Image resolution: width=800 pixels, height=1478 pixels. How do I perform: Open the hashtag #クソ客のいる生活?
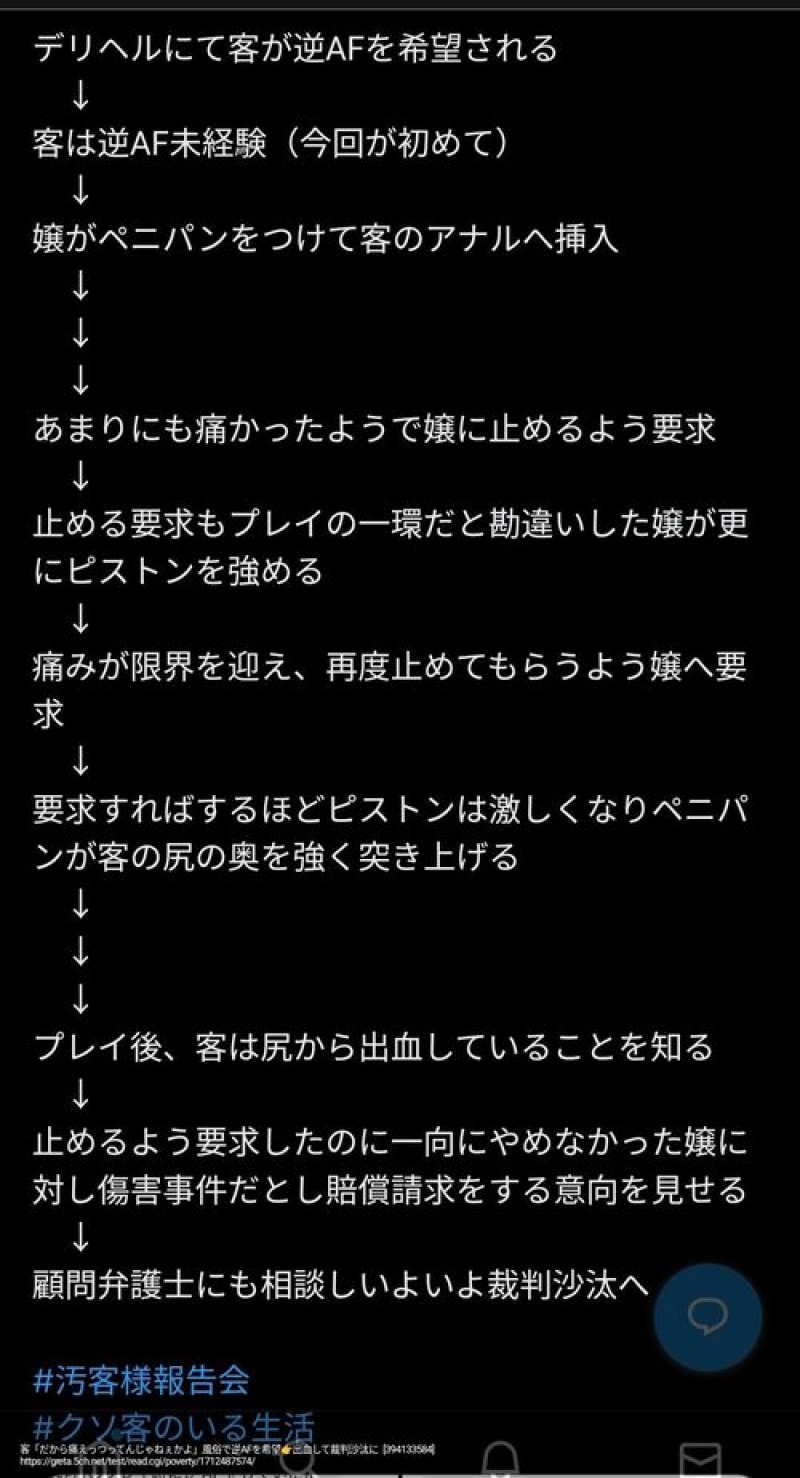click(174, 1426)
